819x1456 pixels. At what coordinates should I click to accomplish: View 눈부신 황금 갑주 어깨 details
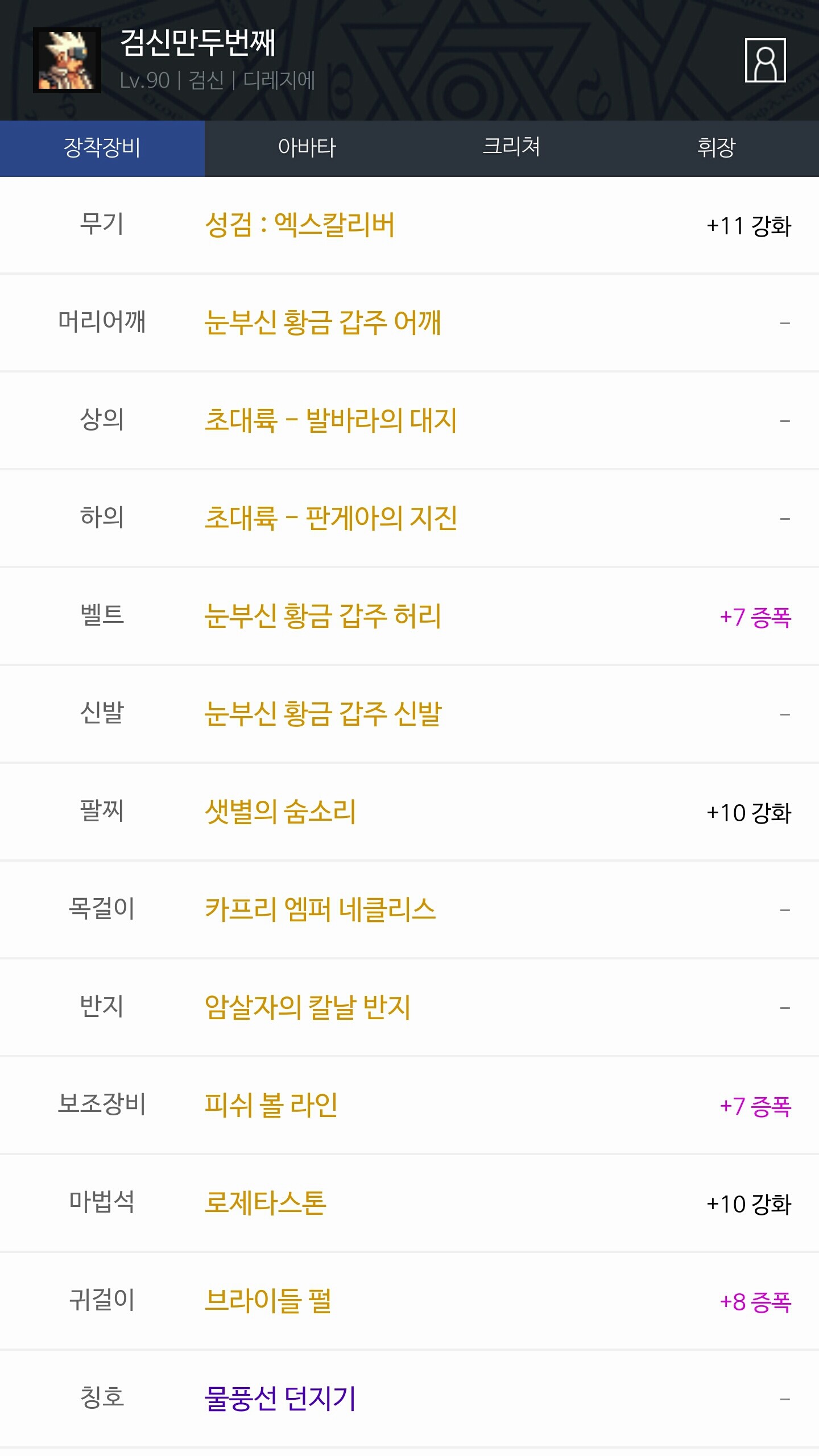tap(322, 323)
